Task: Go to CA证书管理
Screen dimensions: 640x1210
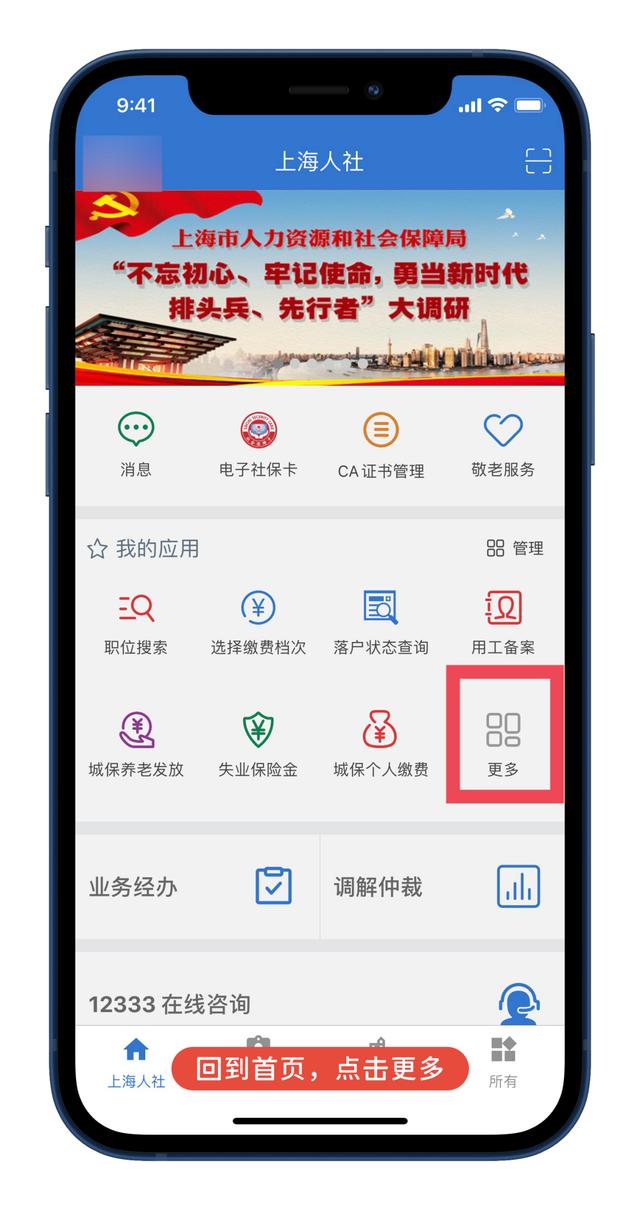Action: tap(380, 445)
